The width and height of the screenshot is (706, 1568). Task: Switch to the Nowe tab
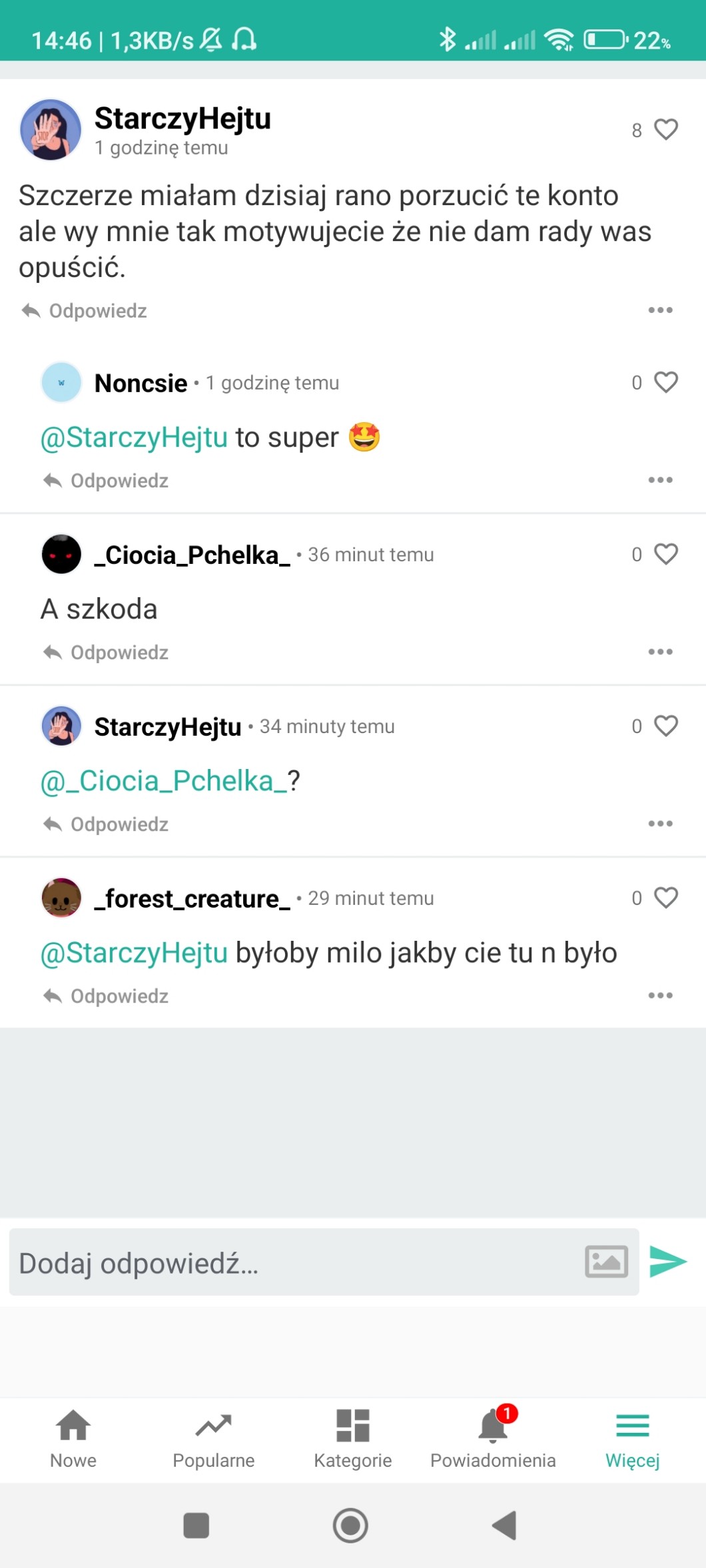(73, 1439)
